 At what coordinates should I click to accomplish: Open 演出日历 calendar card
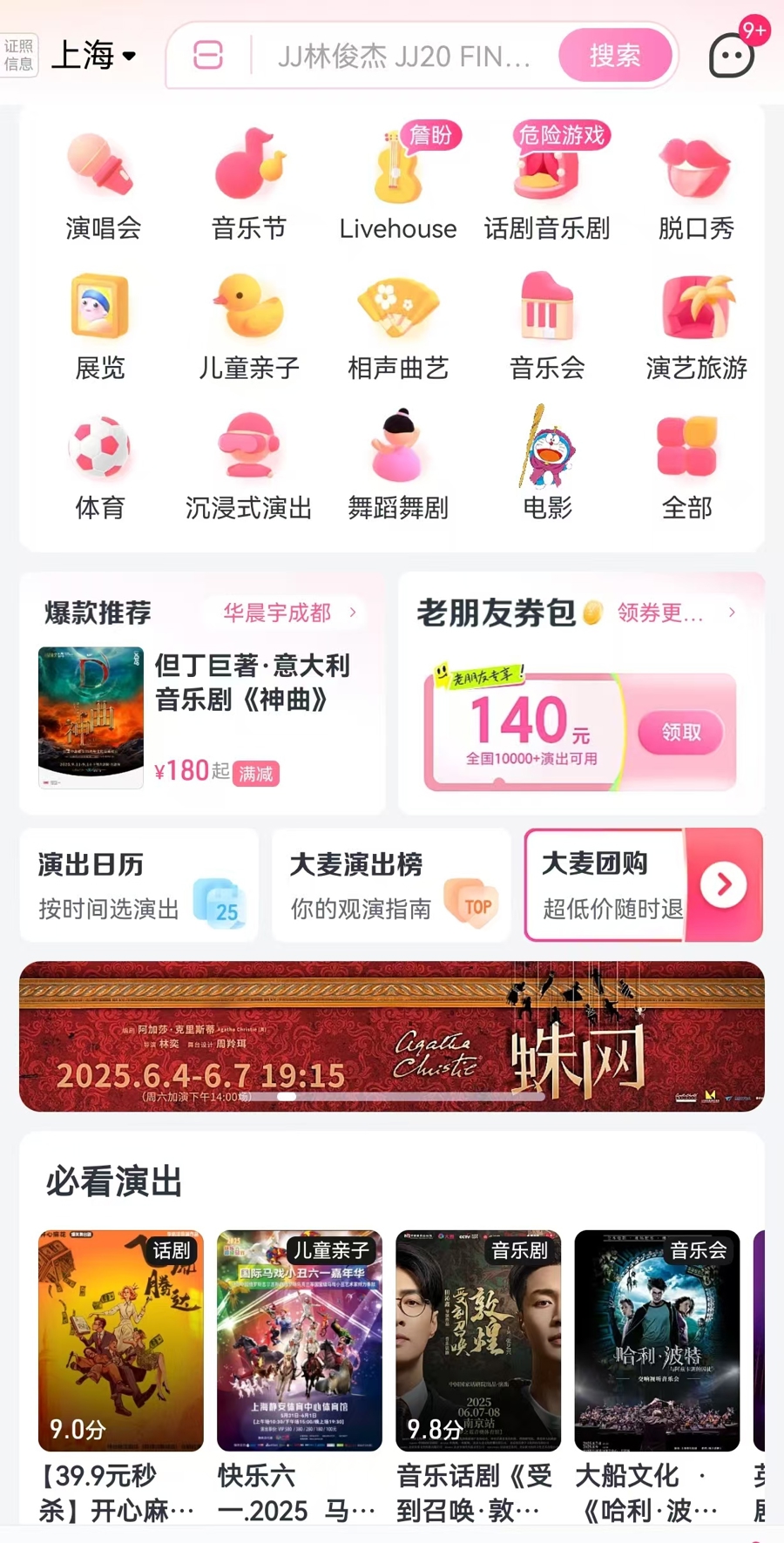pos(139,885)
